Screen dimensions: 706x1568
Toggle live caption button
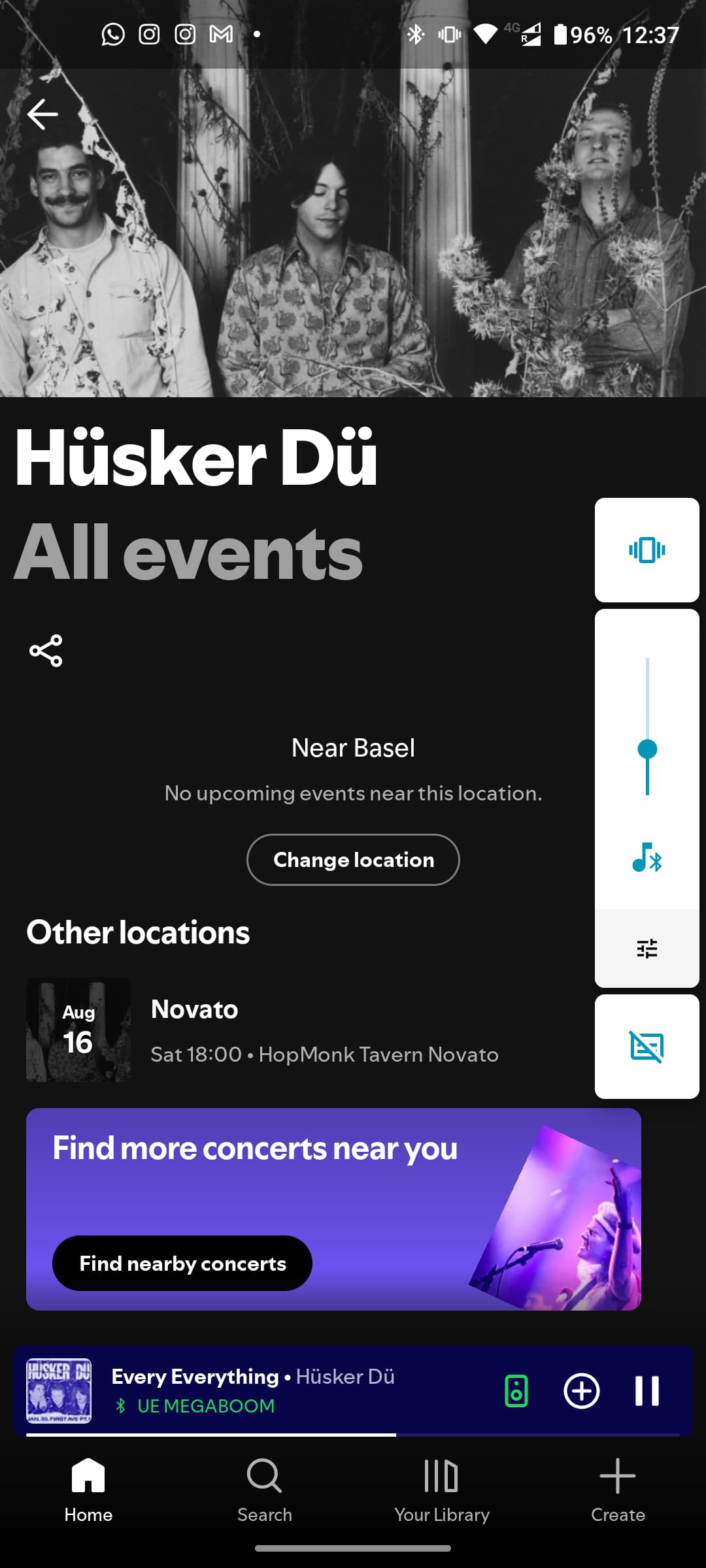pos(647,1047)
